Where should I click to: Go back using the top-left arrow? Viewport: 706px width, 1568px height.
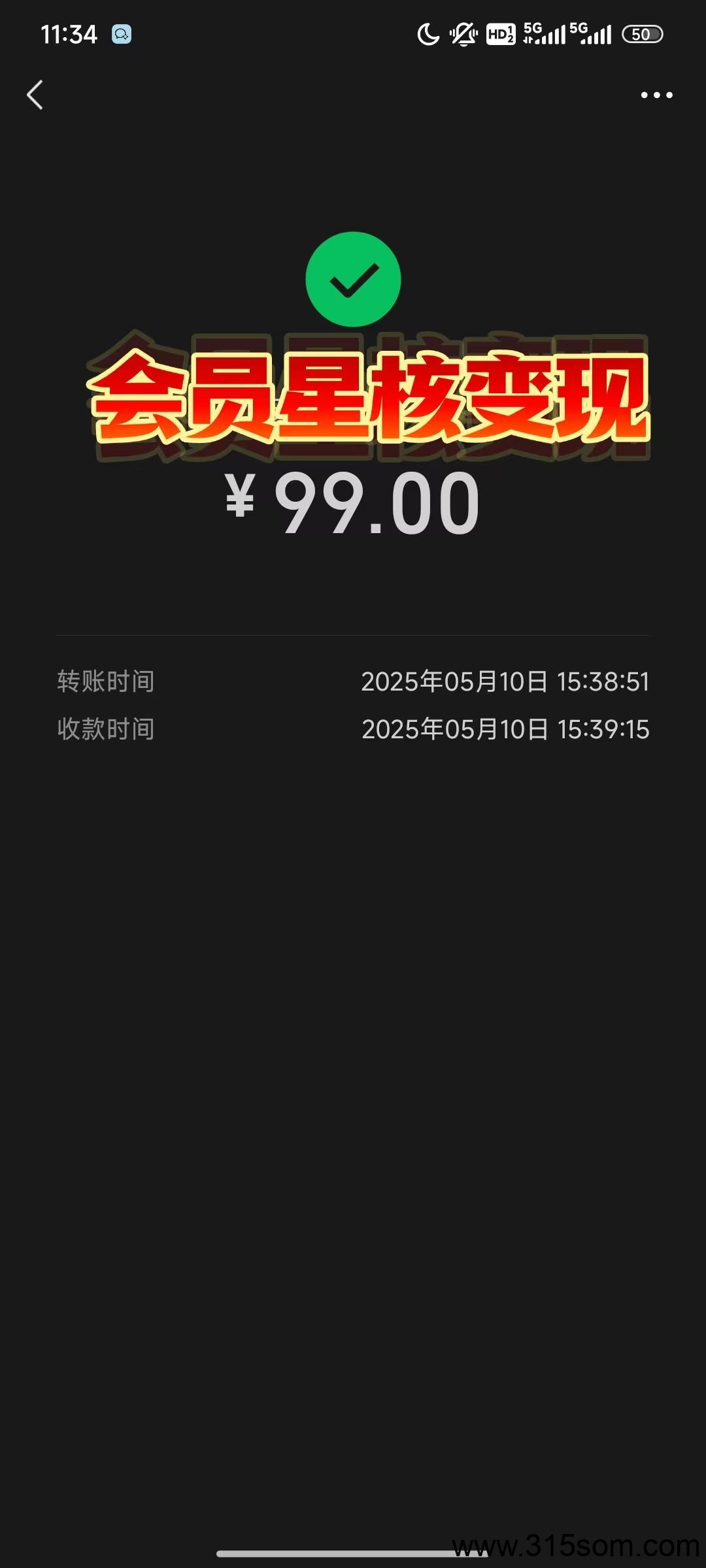35,95
